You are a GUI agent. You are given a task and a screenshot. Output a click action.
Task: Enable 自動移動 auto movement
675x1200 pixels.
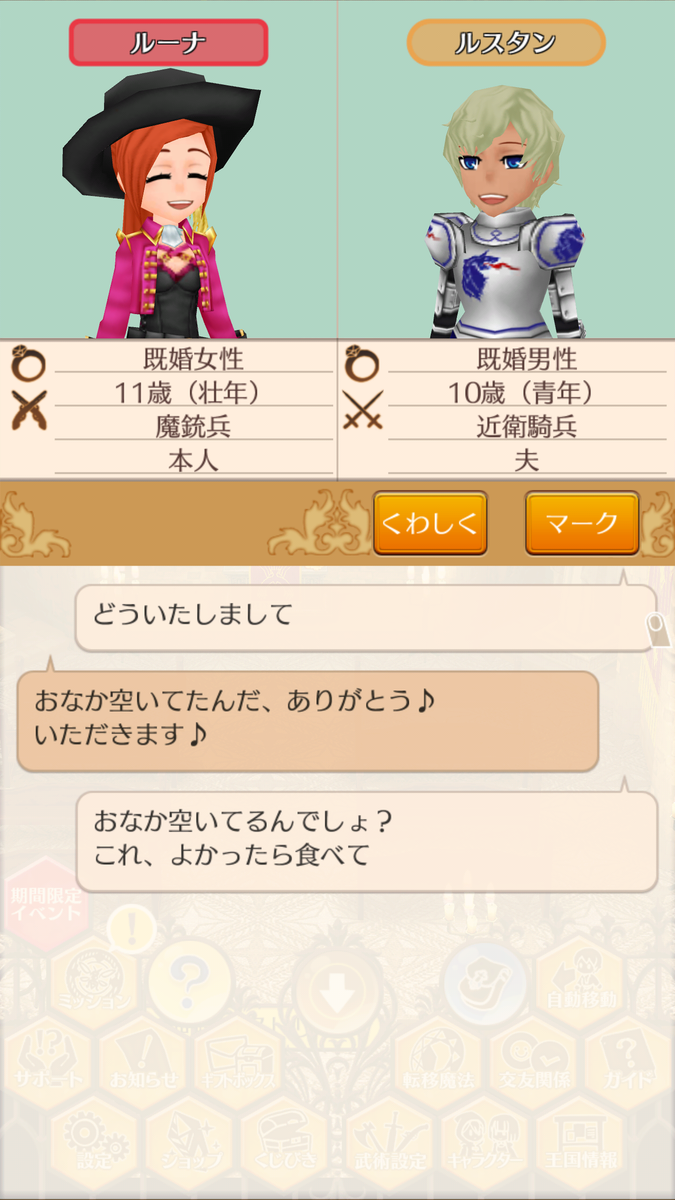[x=581, y=973]
